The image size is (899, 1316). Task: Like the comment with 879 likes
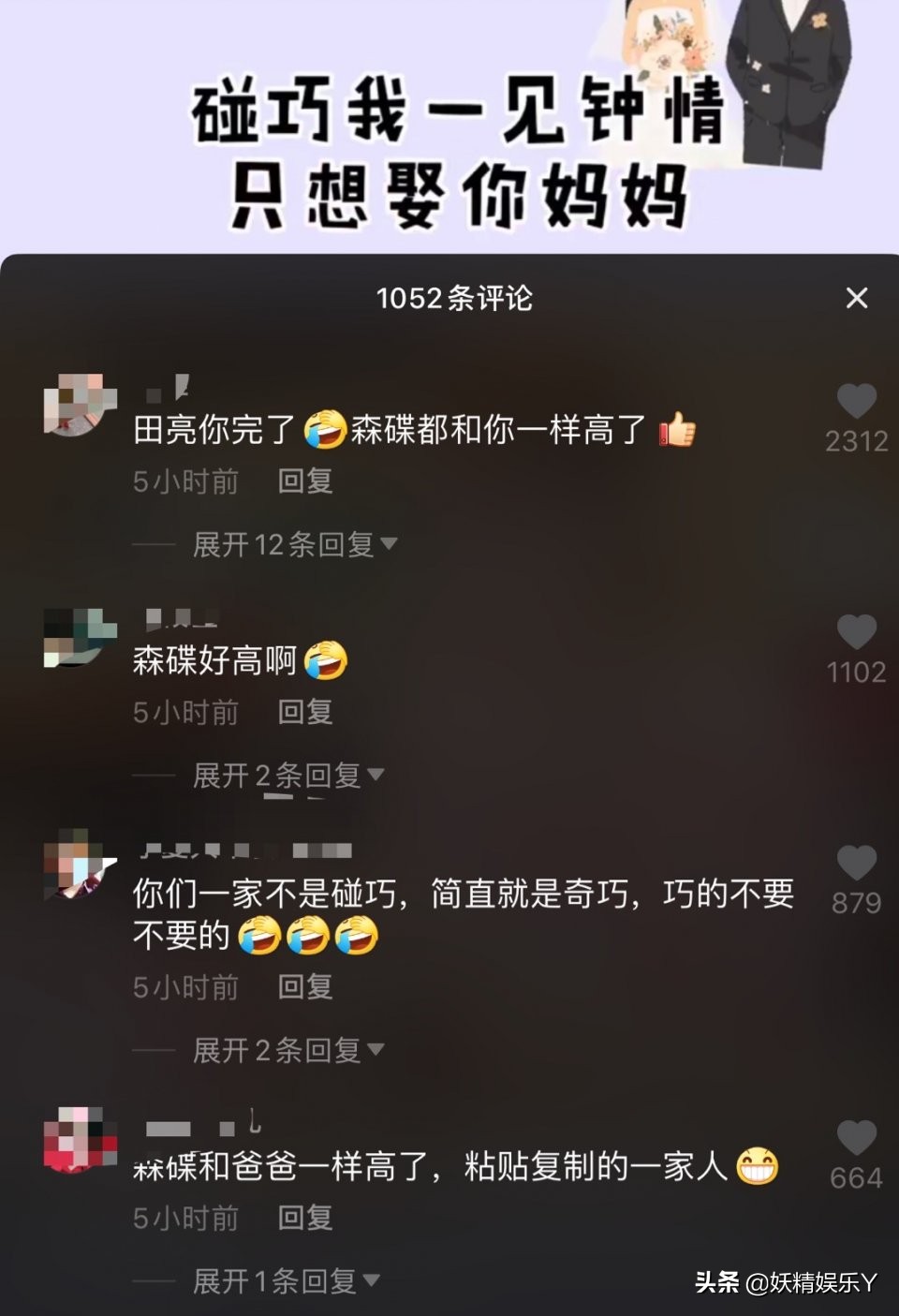855,862
